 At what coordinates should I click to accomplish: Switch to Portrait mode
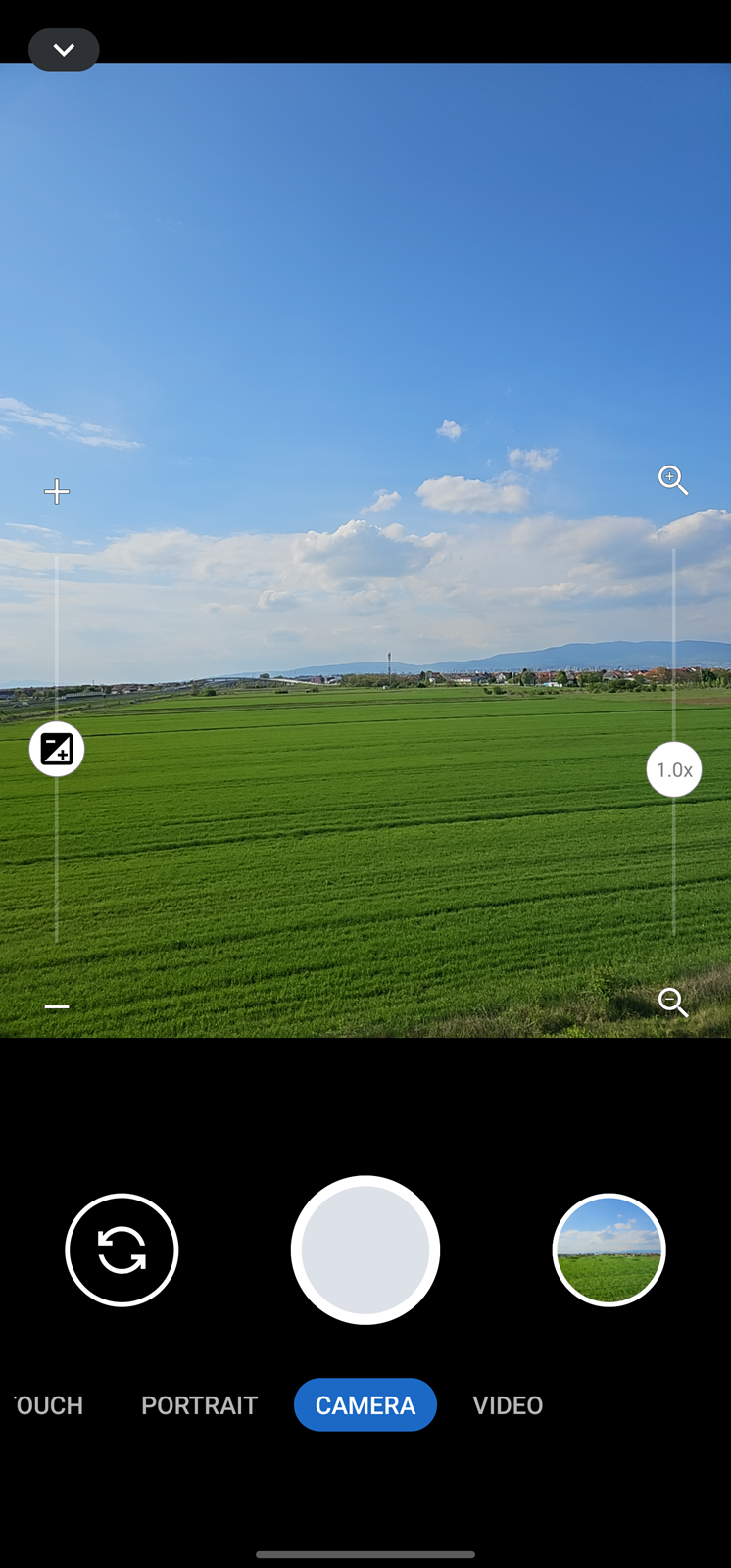(199, 1404)
